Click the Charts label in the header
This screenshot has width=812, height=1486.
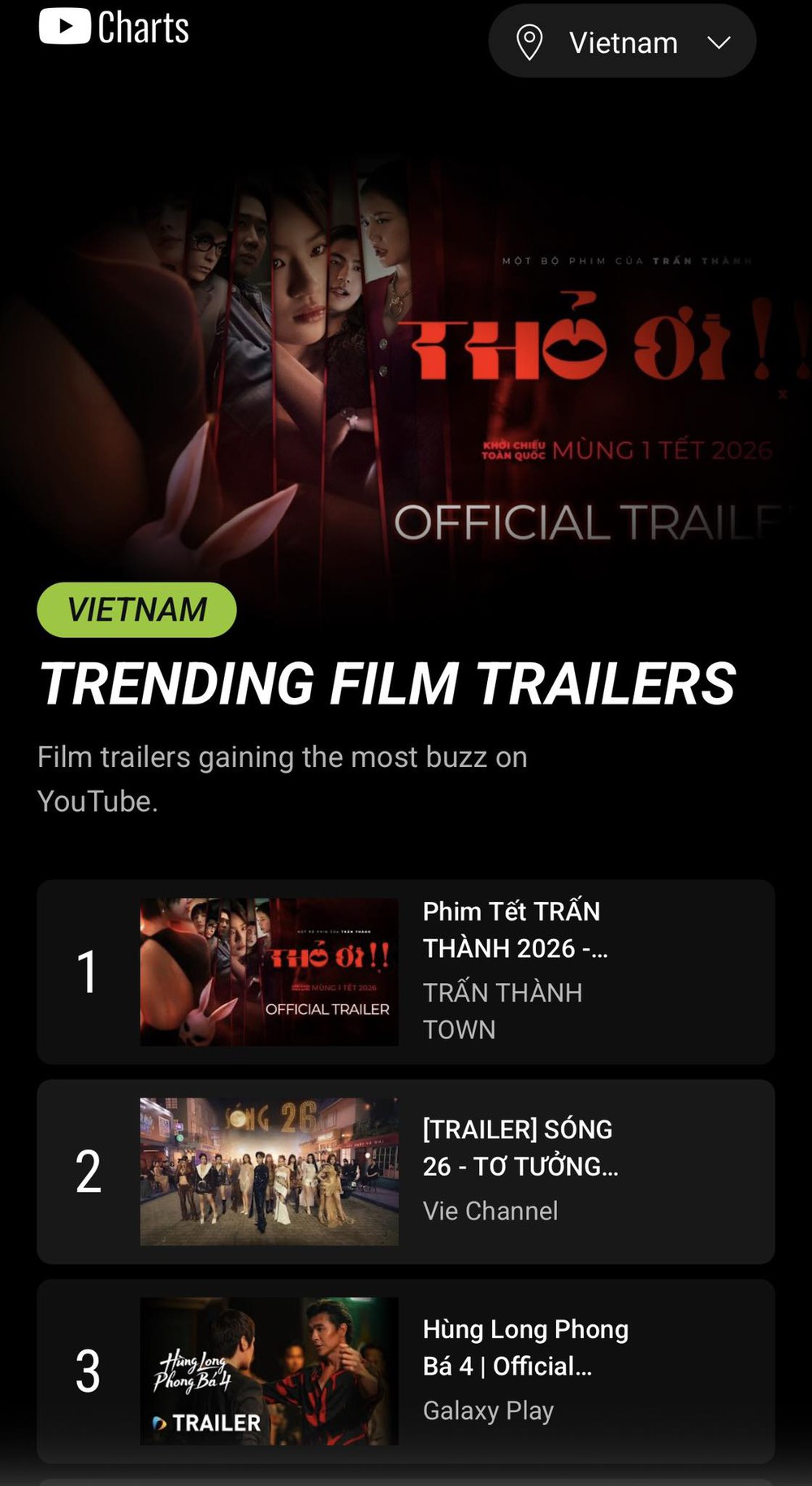click(142, 27)
